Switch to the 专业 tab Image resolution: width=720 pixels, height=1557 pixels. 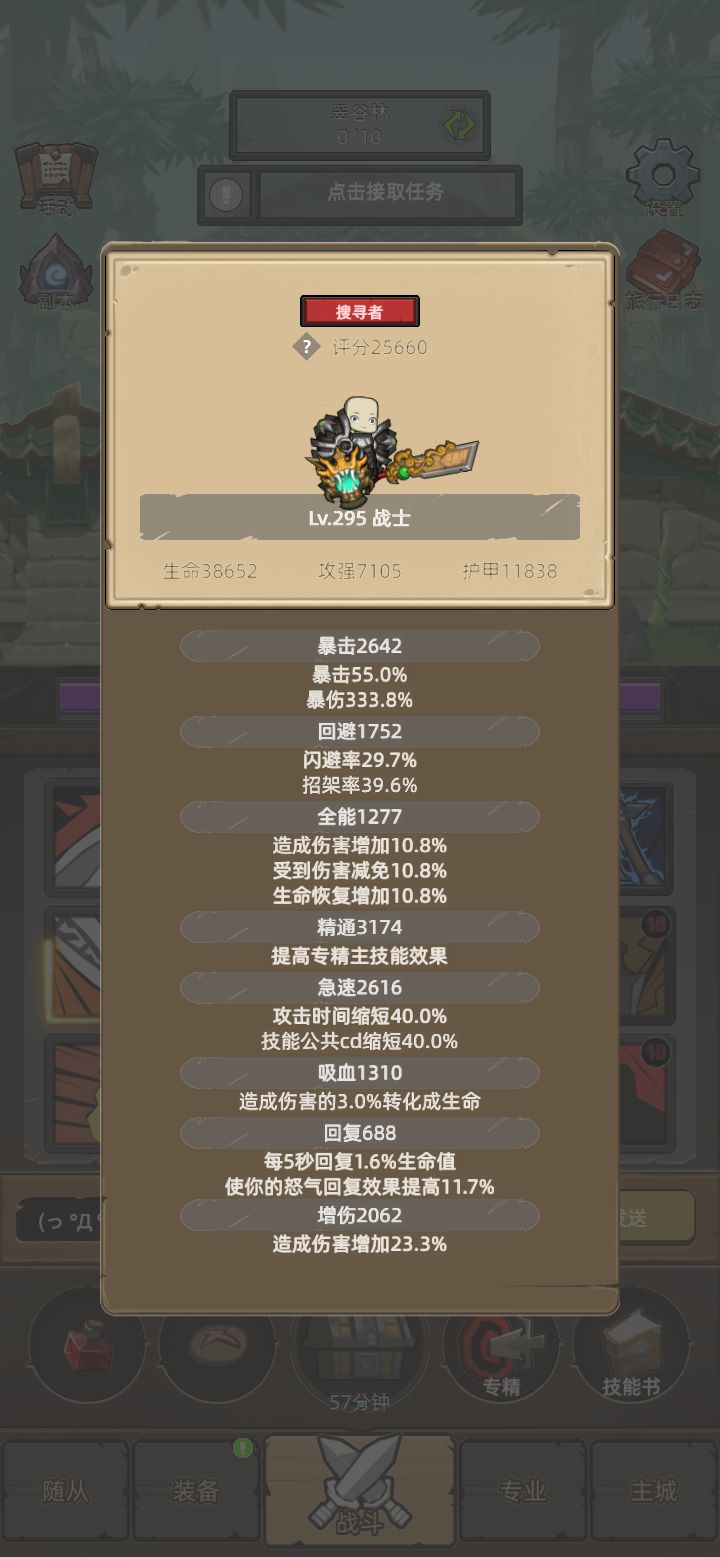523,1490
